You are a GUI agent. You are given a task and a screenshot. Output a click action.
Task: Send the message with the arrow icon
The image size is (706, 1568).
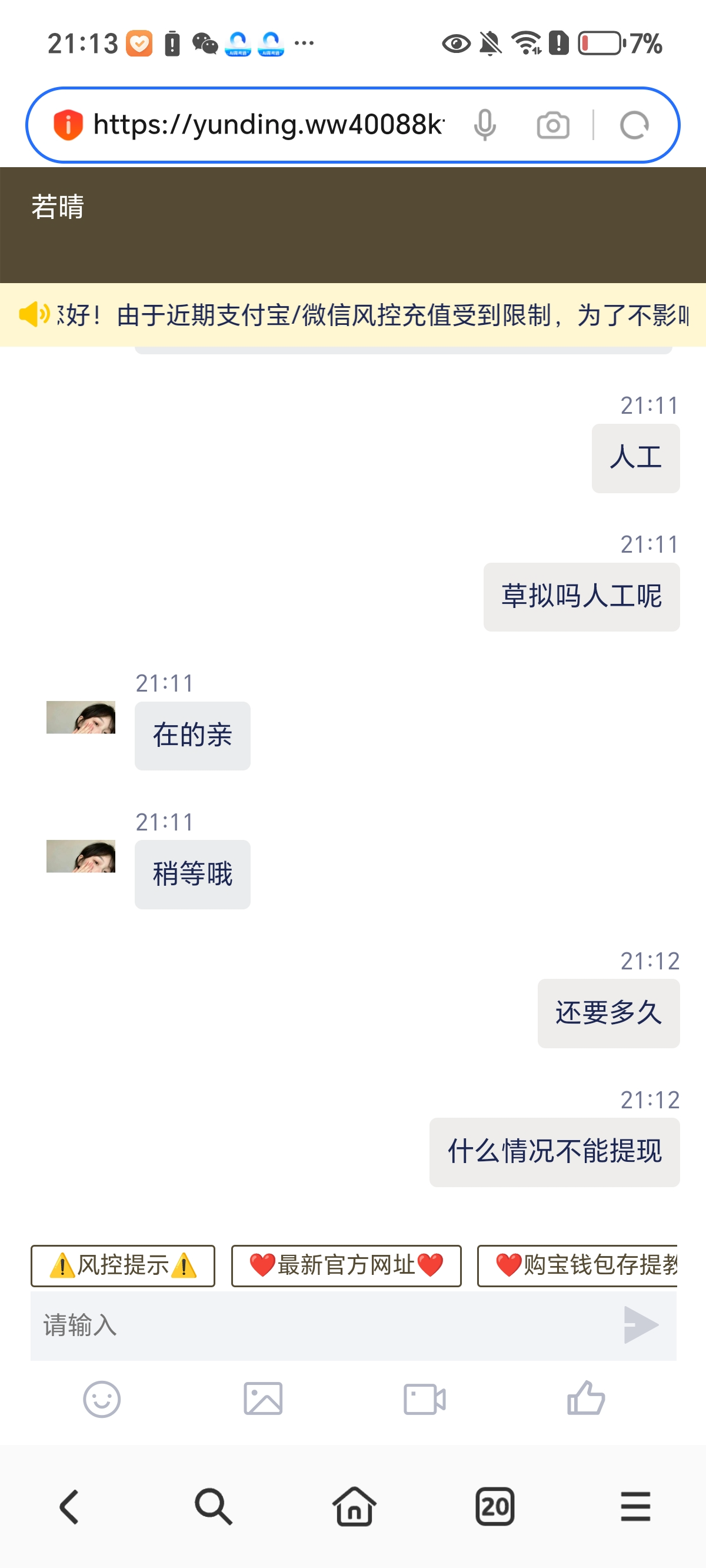pyautogui.click(x=641, y=1325)
